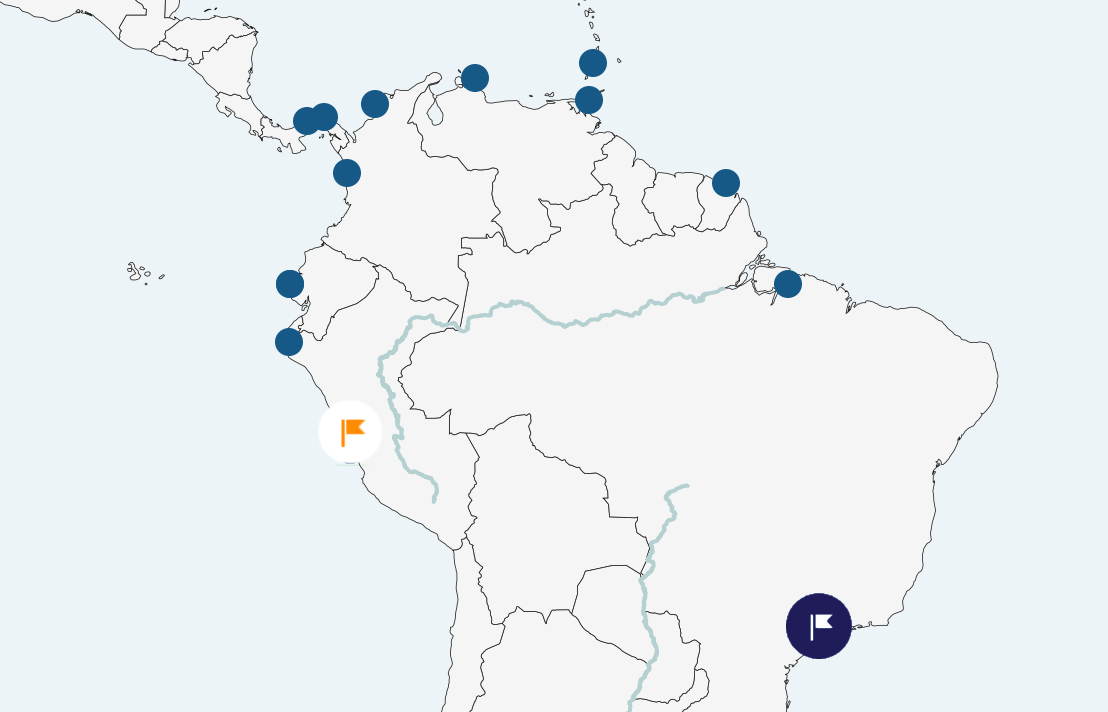Image resolution: width=1108 pixels, height=712 pixels.
Task: Tap the blue marker near Trinidad
Action: point(589,100)
